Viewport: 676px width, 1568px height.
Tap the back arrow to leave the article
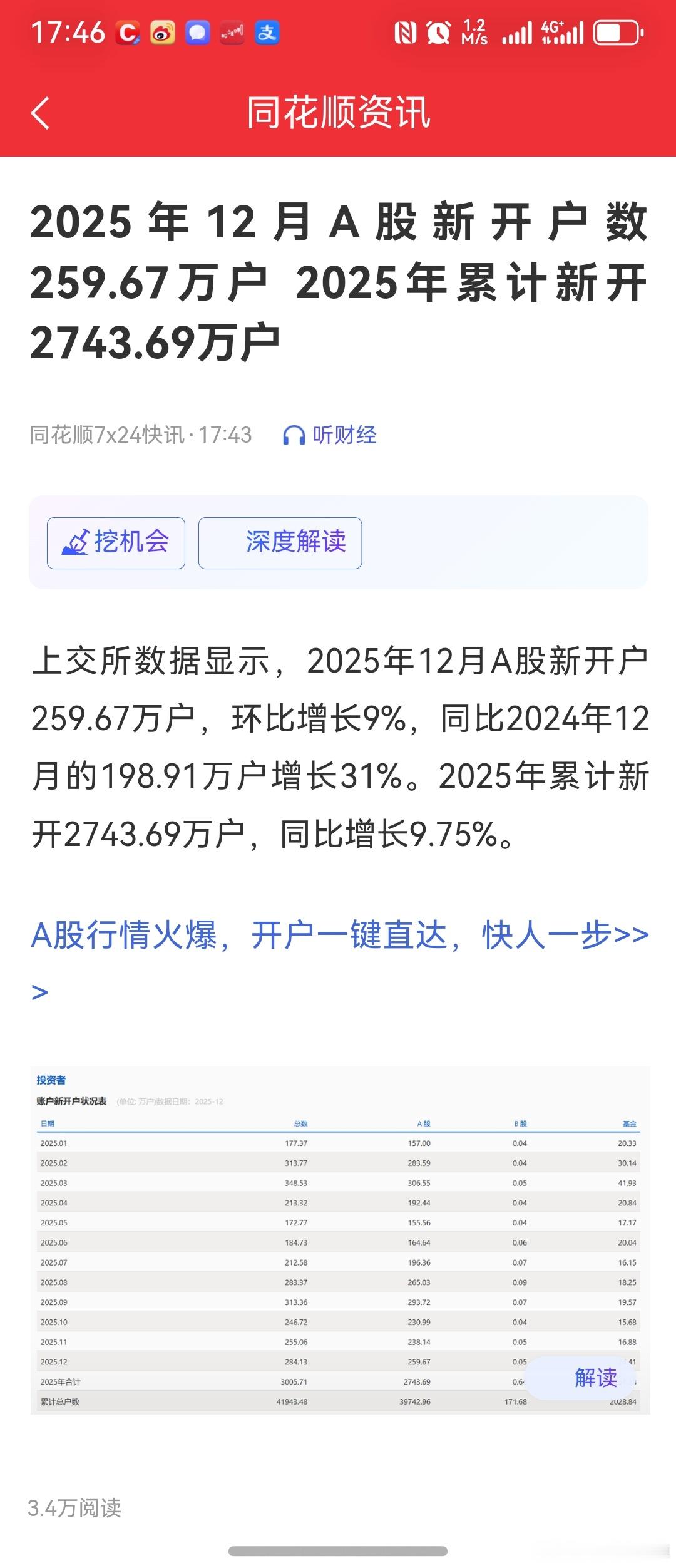point(41,111)
